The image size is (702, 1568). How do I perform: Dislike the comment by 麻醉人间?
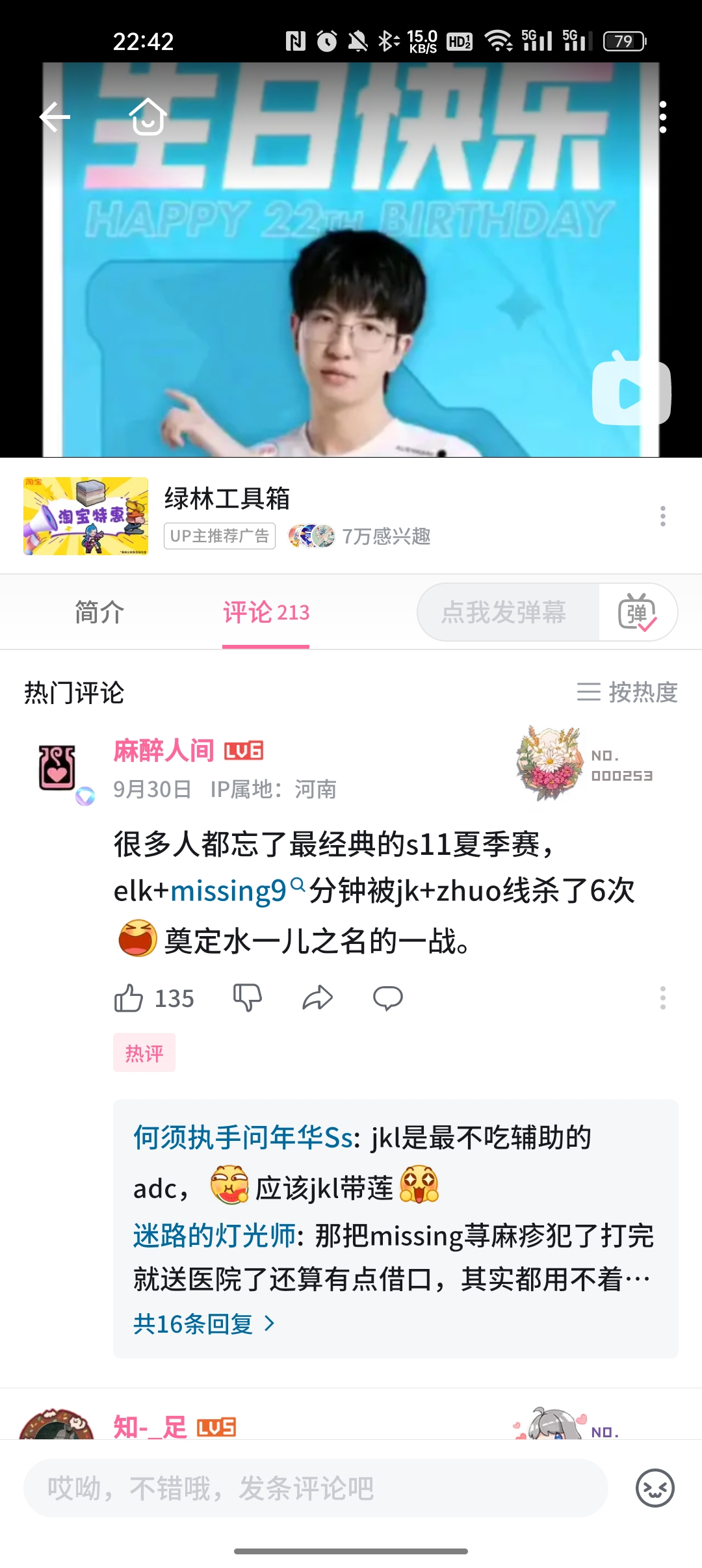tap(248, 998)
